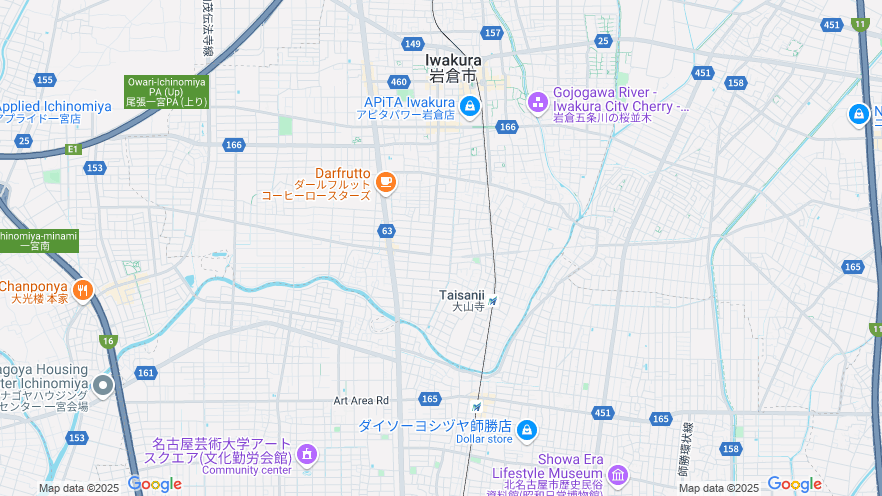Tap the Nagoya Housing Center Ichinomiya pin
The height and width of the screenshot is (496, 882).
click(103, 385)
